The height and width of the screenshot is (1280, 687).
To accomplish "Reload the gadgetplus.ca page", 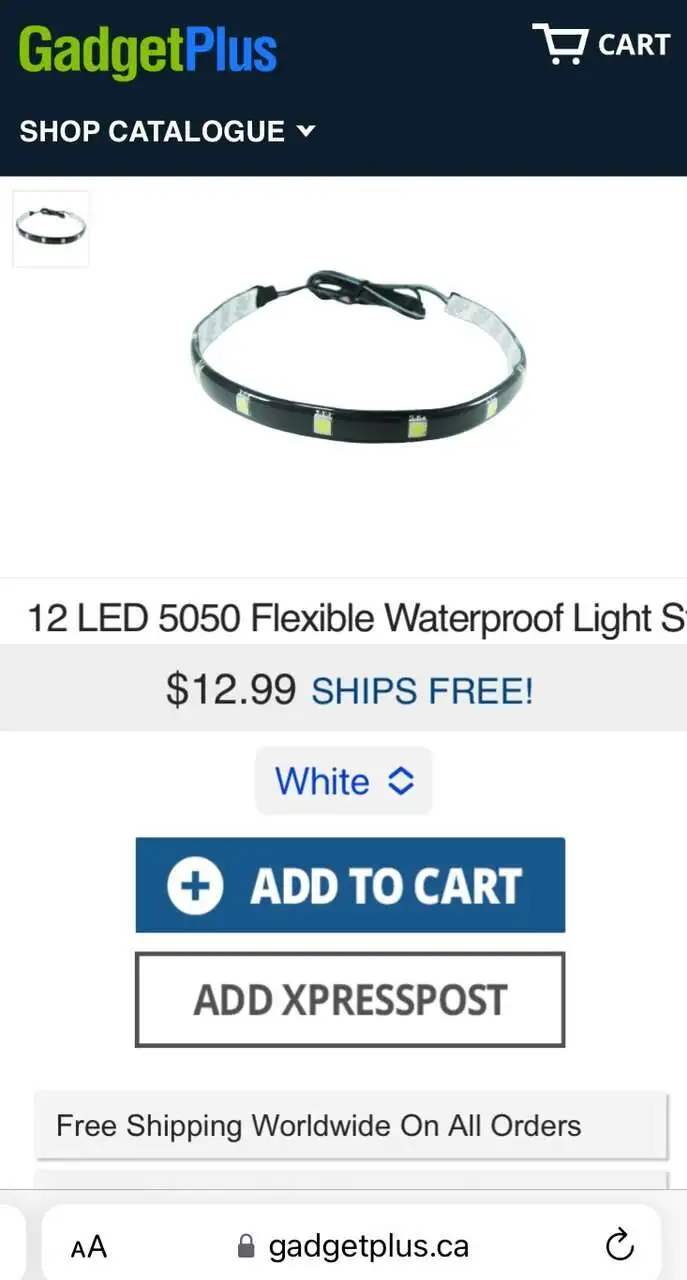I will (x=620, y=1246).
